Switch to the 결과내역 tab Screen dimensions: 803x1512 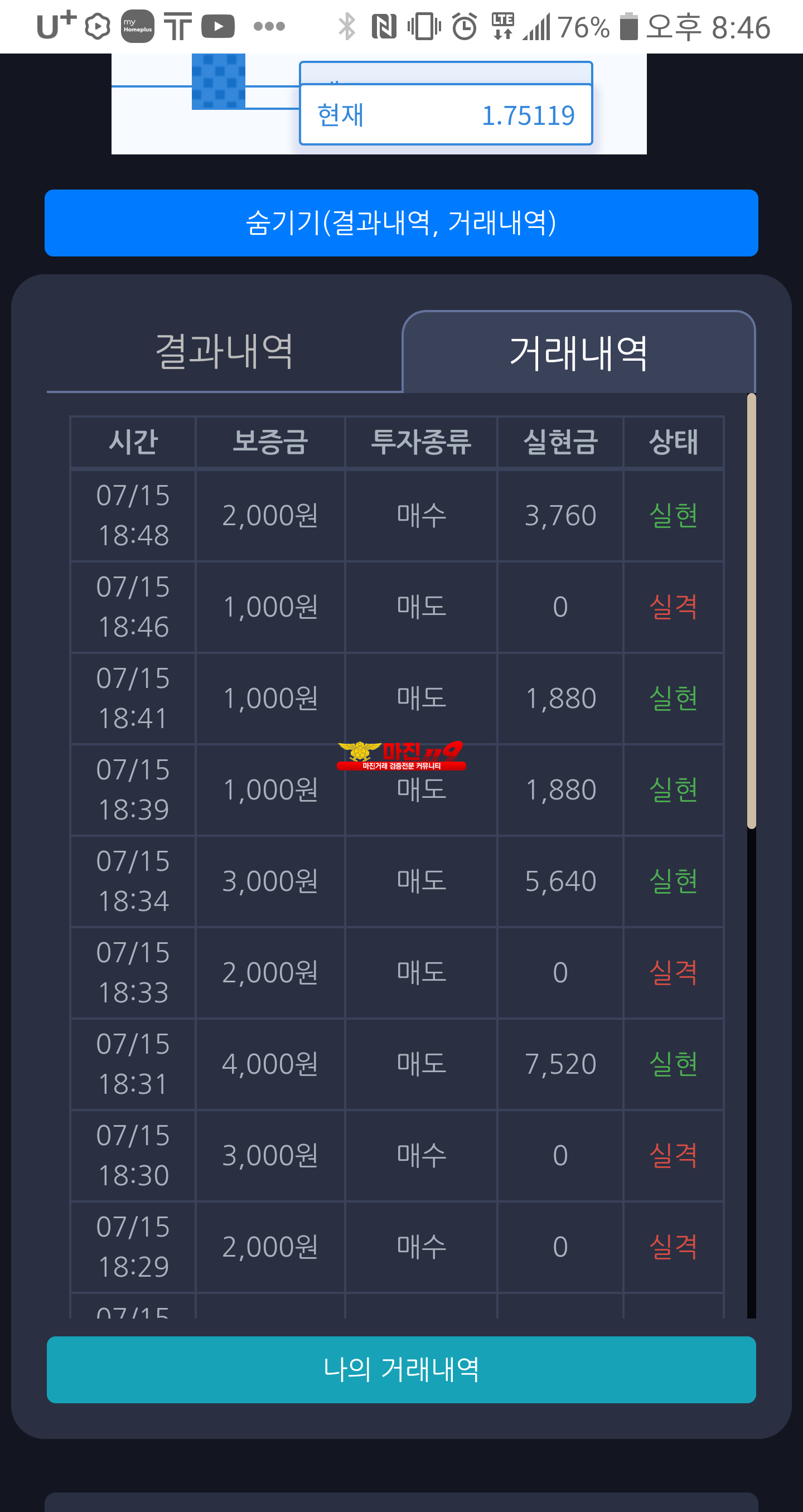pos(224,352)
